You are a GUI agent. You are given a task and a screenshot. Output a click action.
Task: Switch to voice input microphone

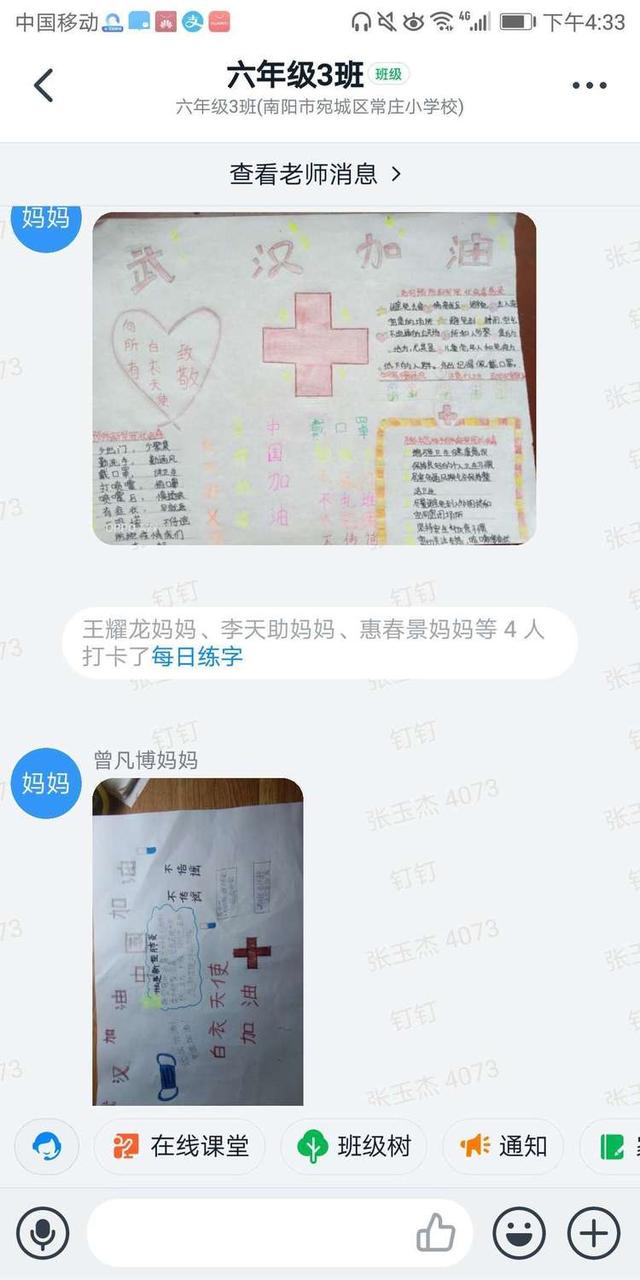pos(43,1233)
